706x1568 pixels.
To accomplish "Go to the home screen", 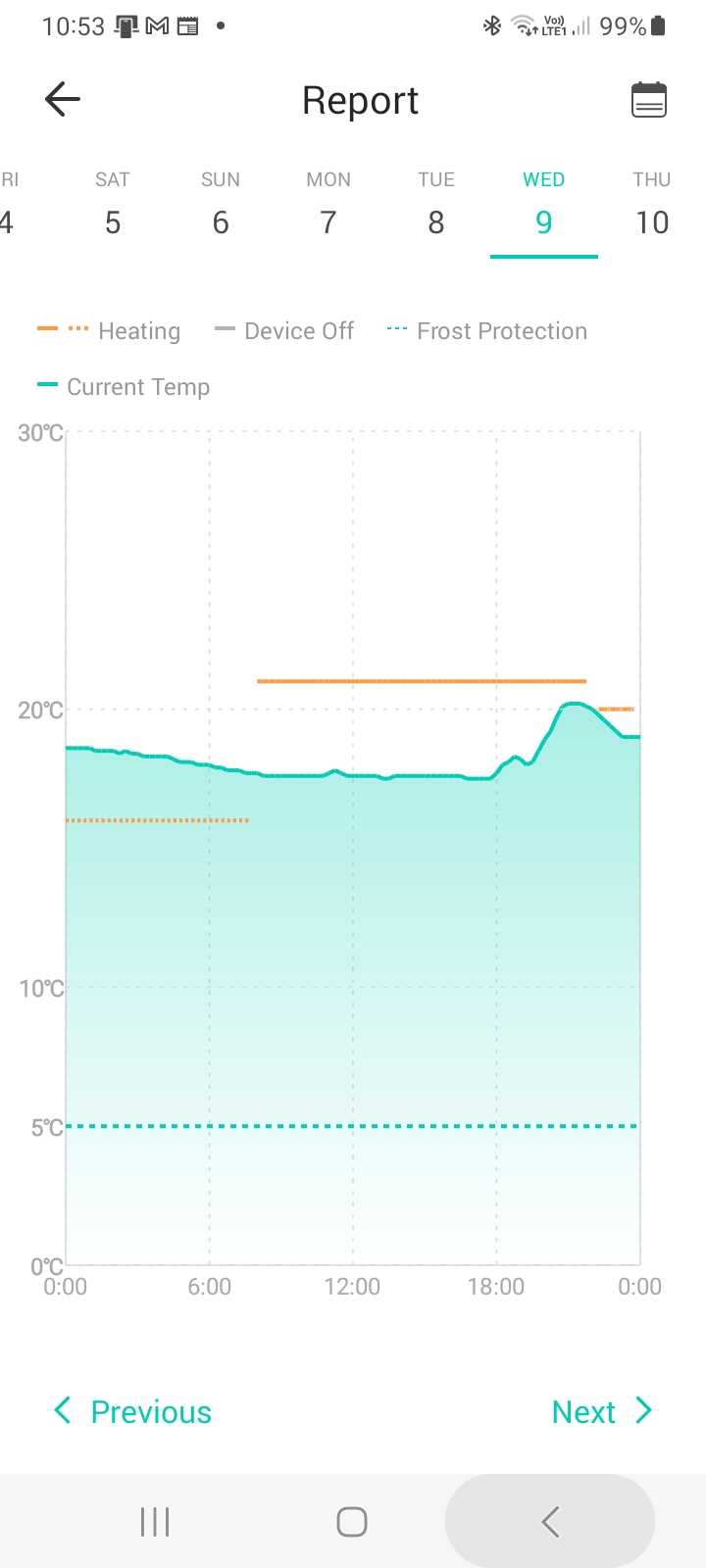I will point(352,1522).
